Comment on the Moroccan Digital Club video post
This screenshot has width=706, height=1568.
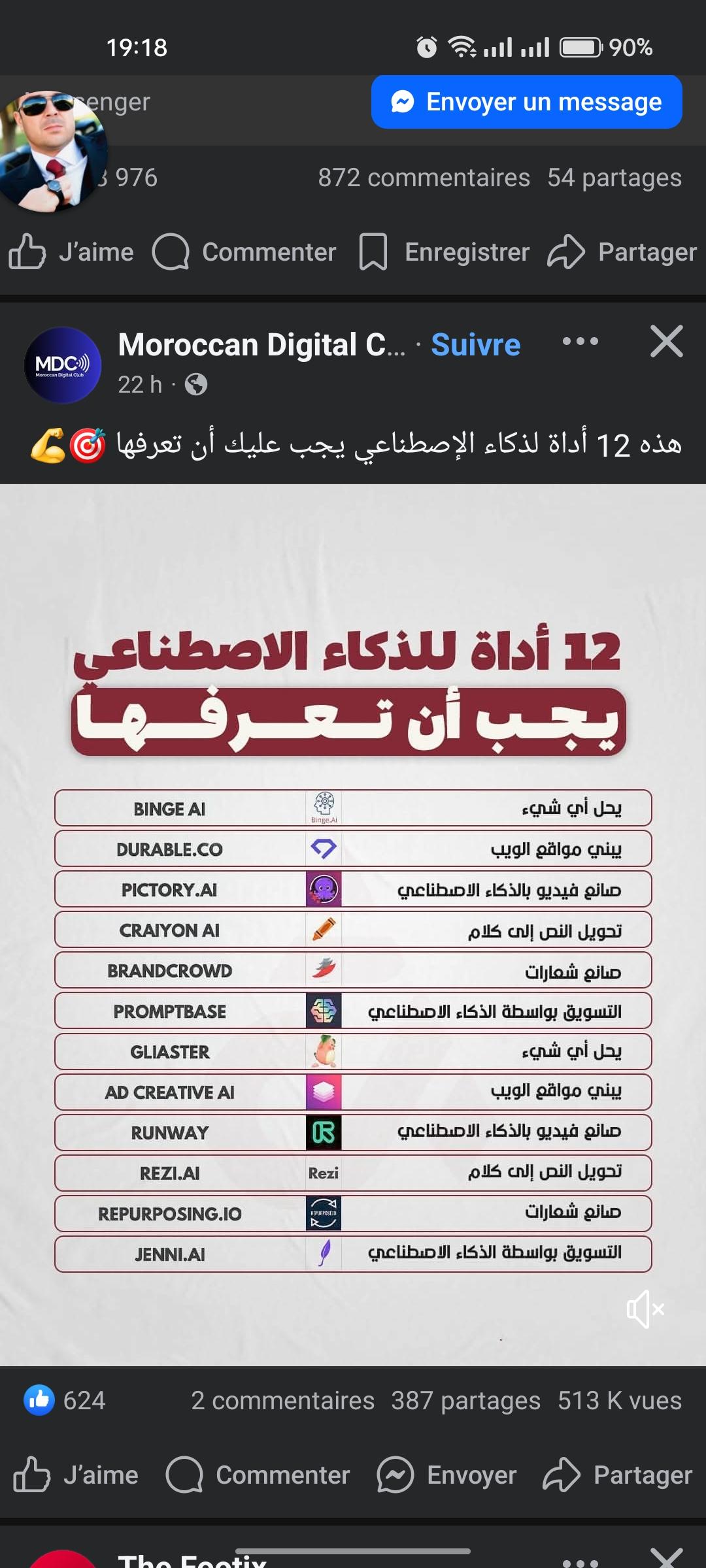coord(258,1475)
